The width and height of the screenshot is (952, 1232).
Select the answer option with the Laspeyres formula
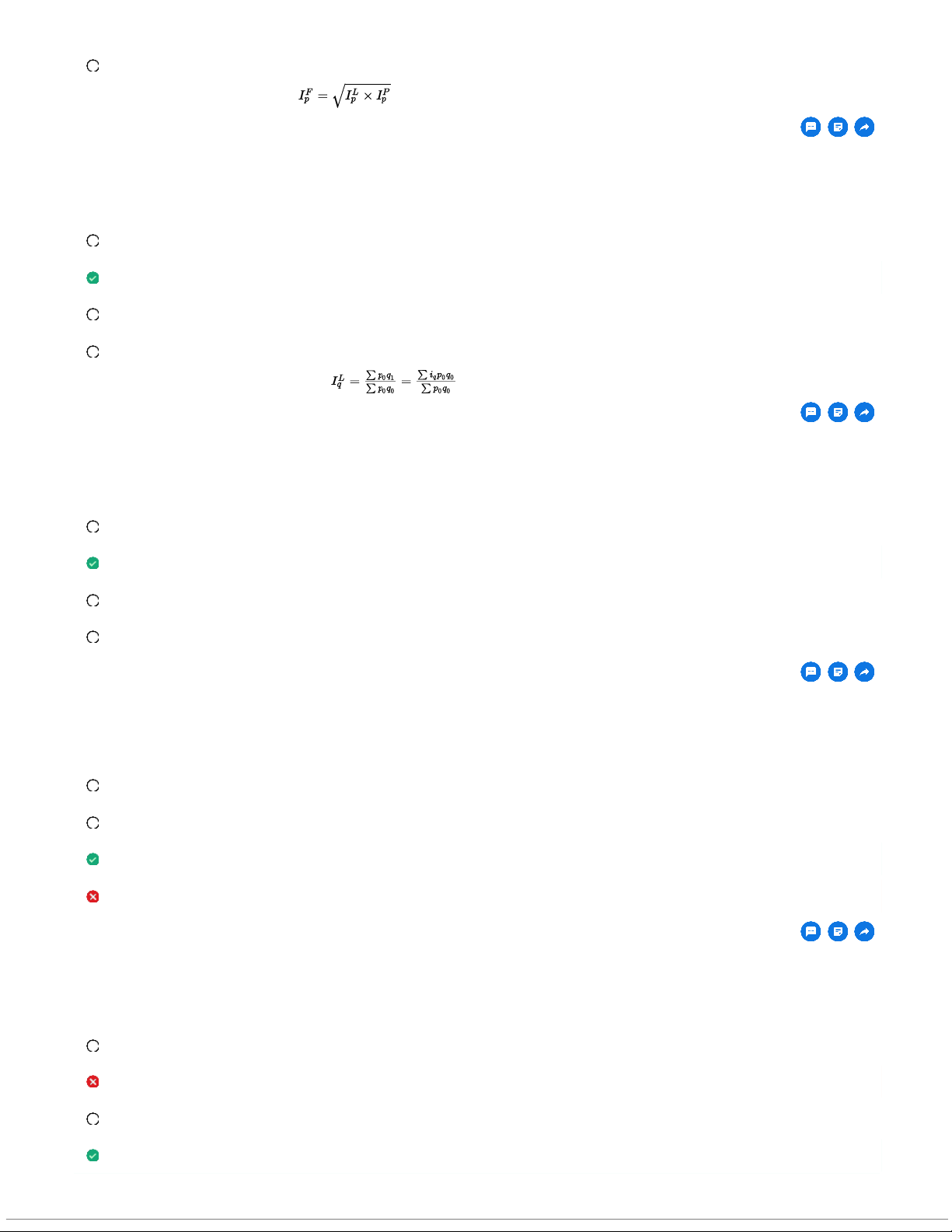coord(92,352)
